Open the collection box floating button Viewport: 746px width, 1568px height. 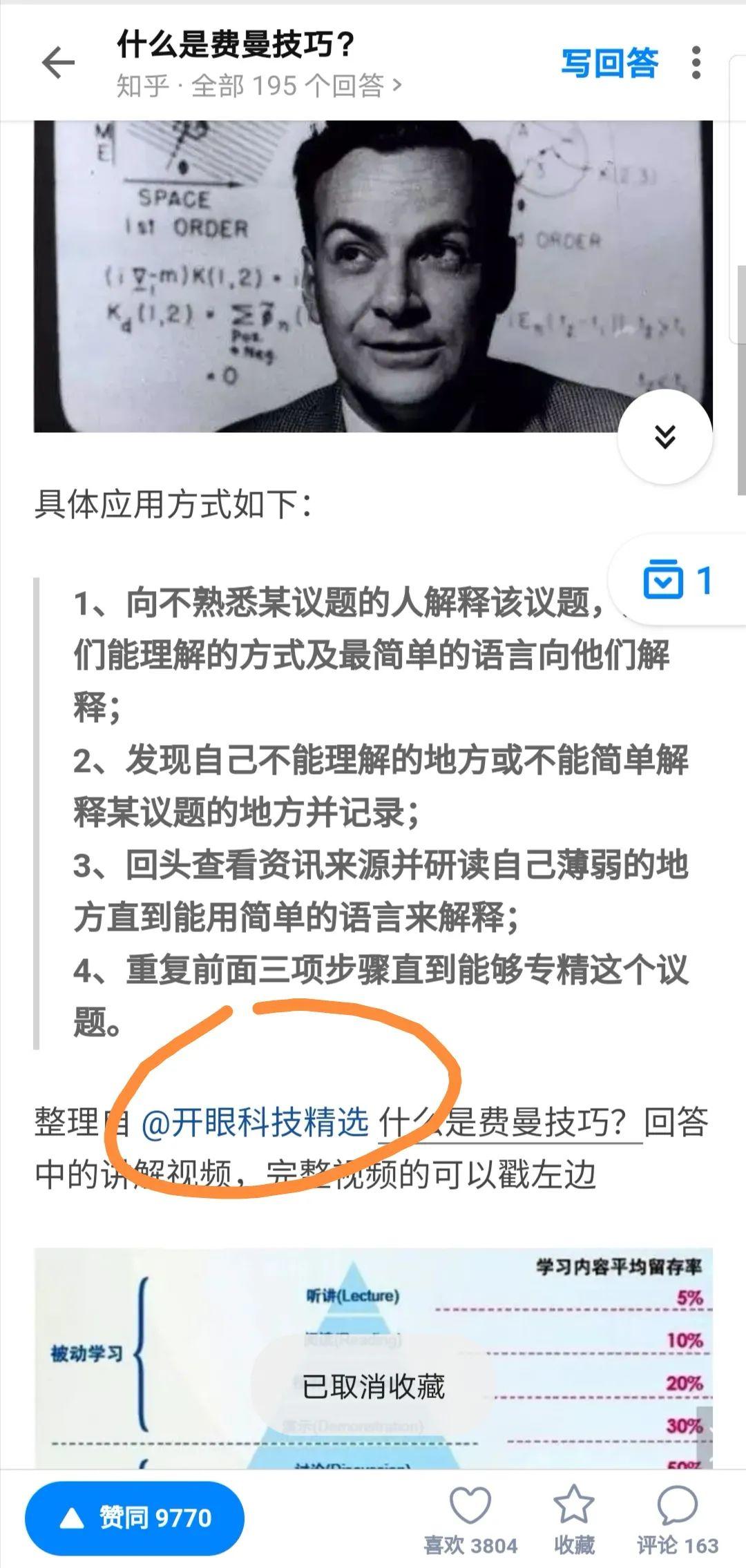[x=677, y=581]
